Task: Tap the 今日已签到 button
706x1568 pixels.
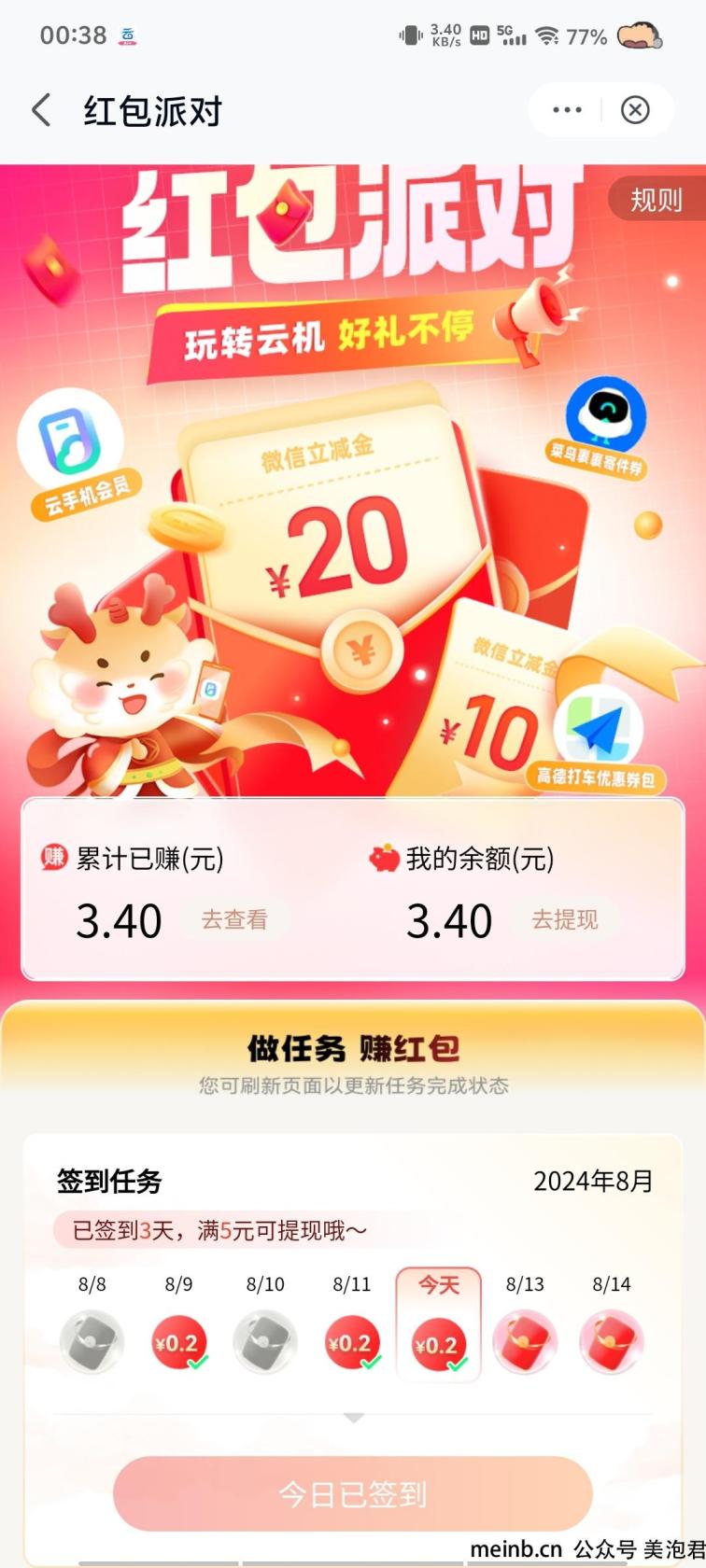Action: coord(353,1493)
